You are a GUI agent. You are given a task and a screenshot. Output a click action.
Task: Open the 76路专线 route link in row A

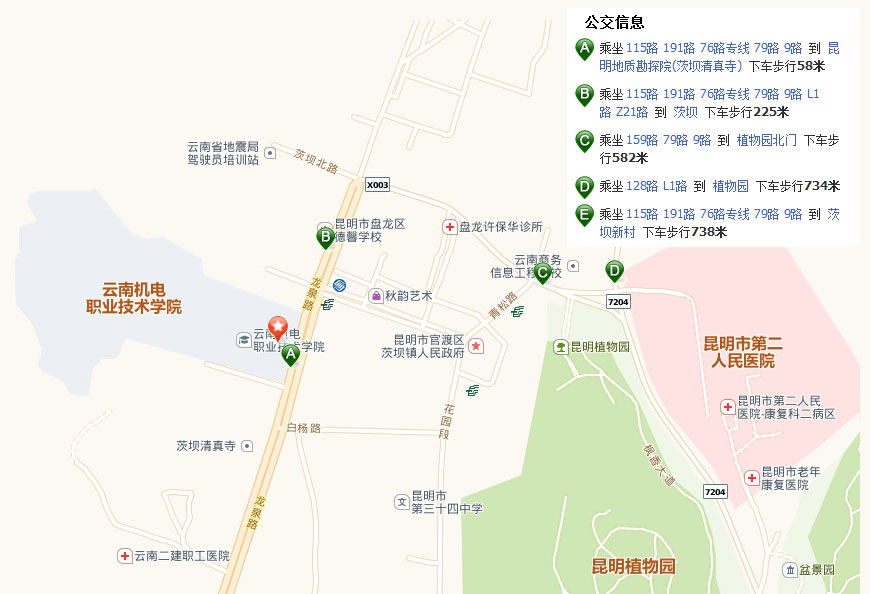click(x=724, y=48)
